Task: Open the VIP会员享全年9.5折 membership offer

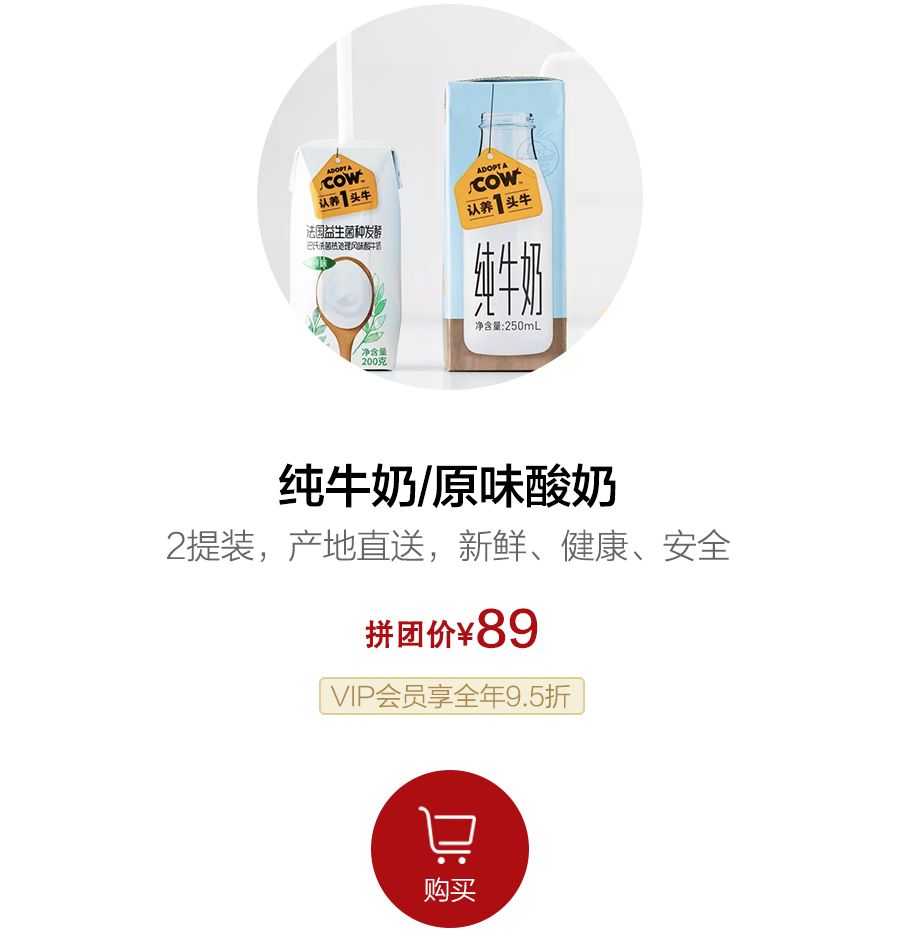Action: pyautogui.click(x=448, y=694)
